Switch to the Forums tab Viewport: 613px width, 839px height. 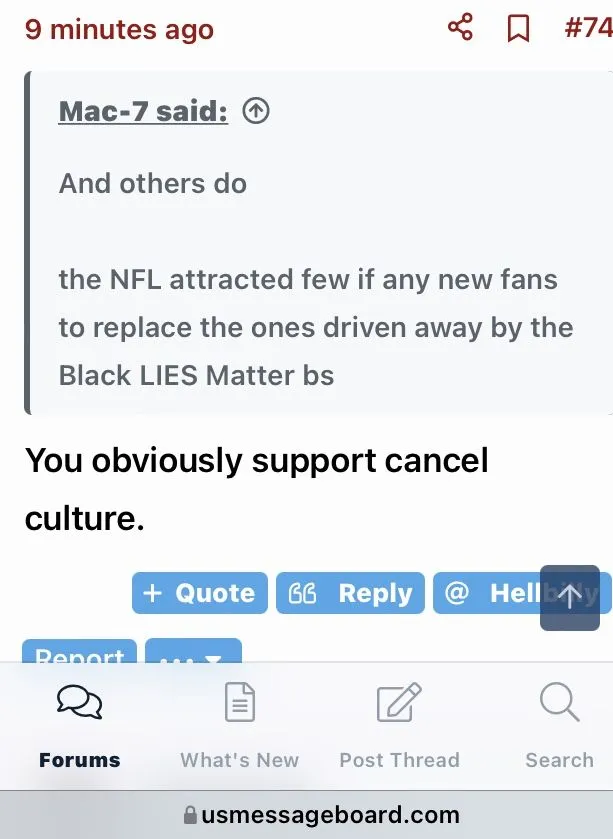coord(79,725)
